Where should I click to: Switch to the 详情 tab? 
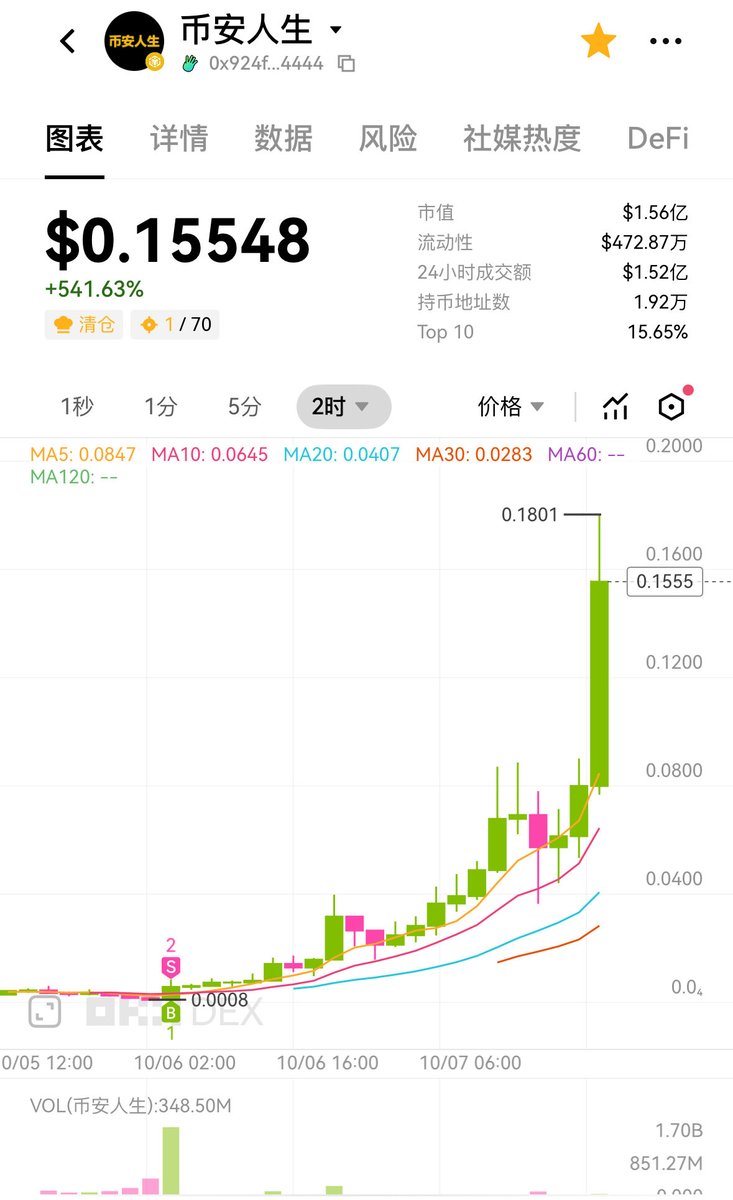(179, 138)
